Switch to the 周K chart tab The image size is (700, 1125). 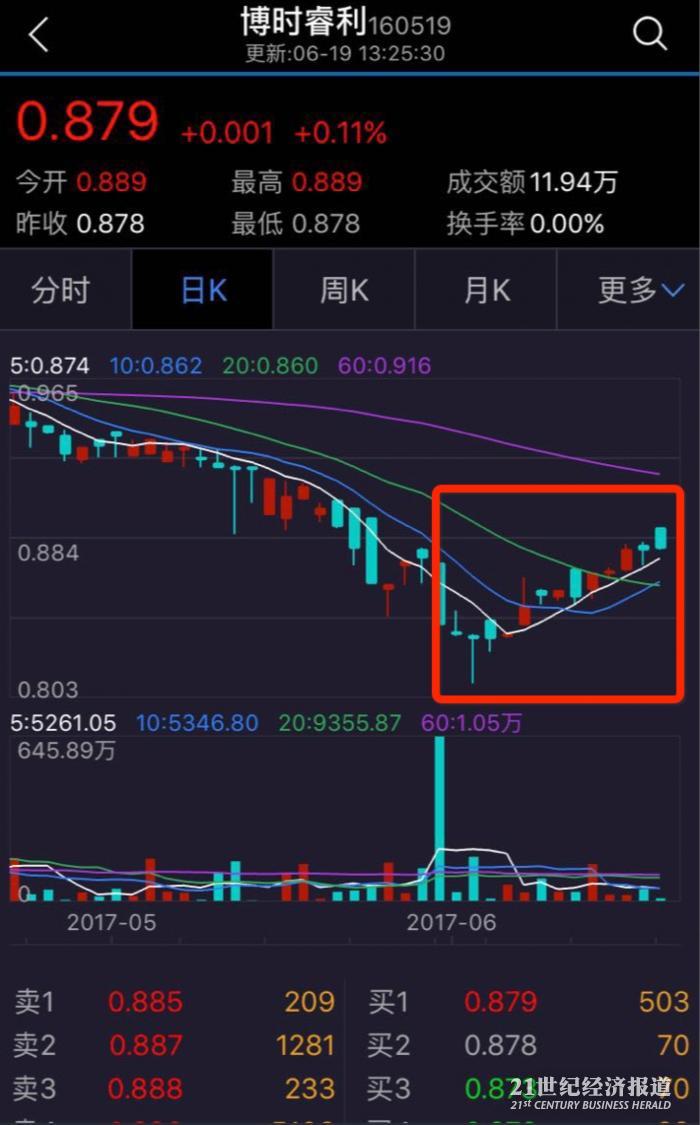tap(344, 290)
